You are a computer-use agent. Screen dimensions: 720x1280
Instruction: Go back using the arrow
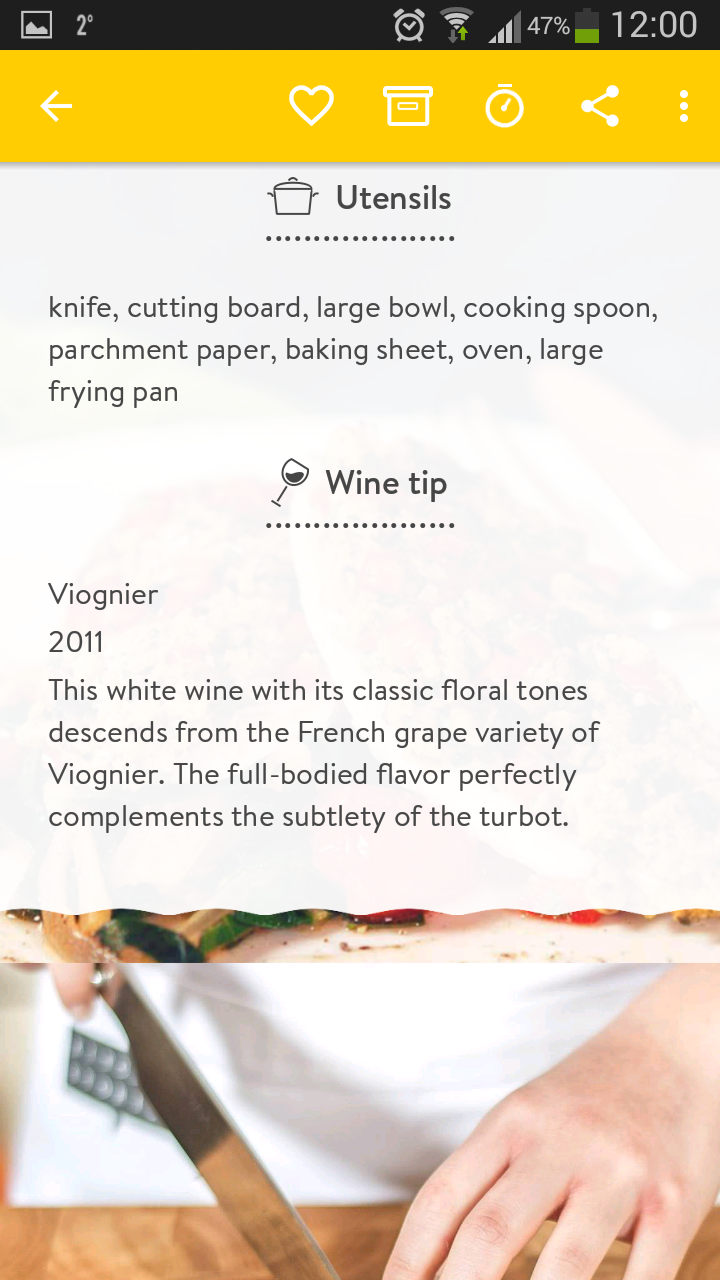click(56, 106)
